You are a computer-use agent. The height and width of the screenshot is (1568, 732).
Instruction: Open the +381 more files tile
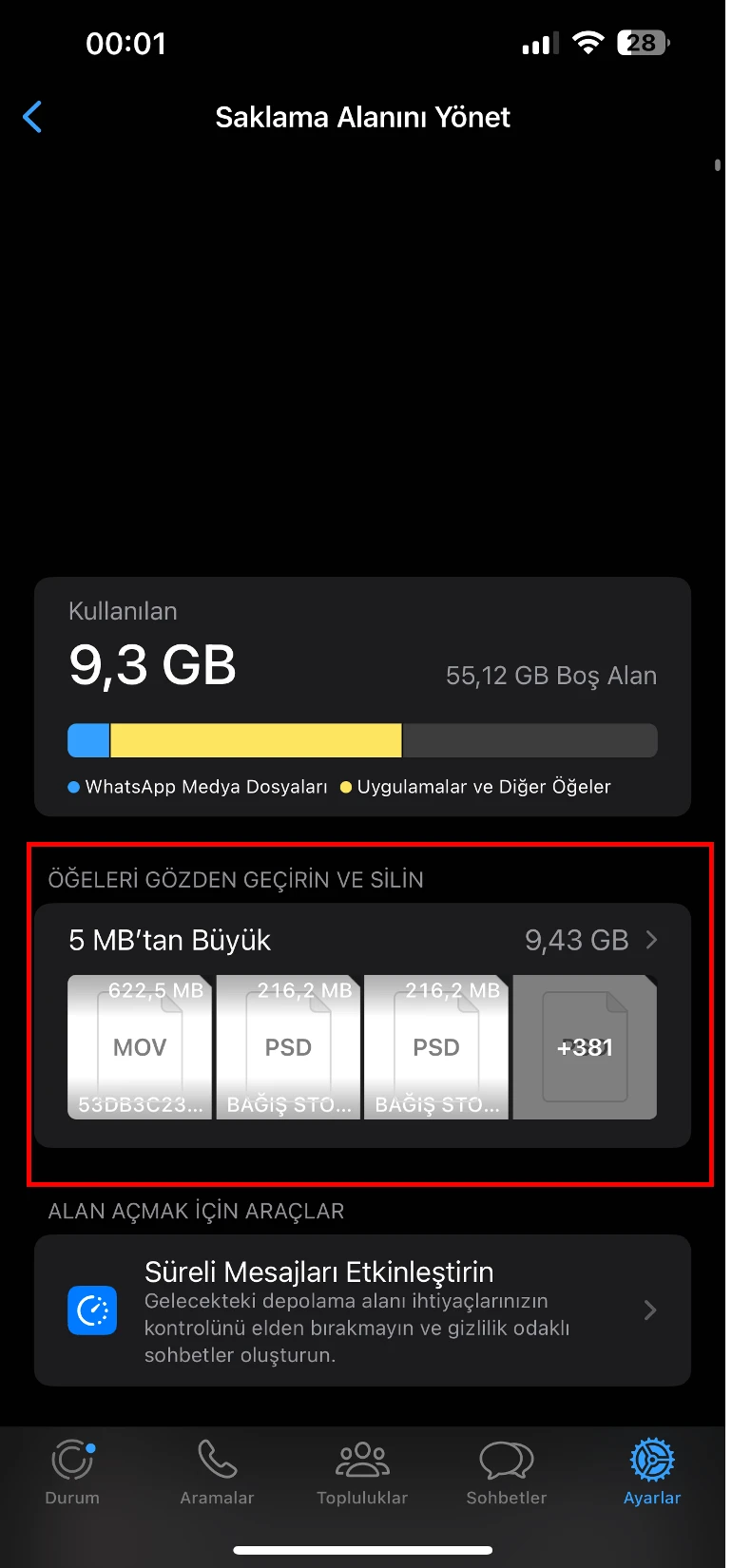click(585, 1046)
